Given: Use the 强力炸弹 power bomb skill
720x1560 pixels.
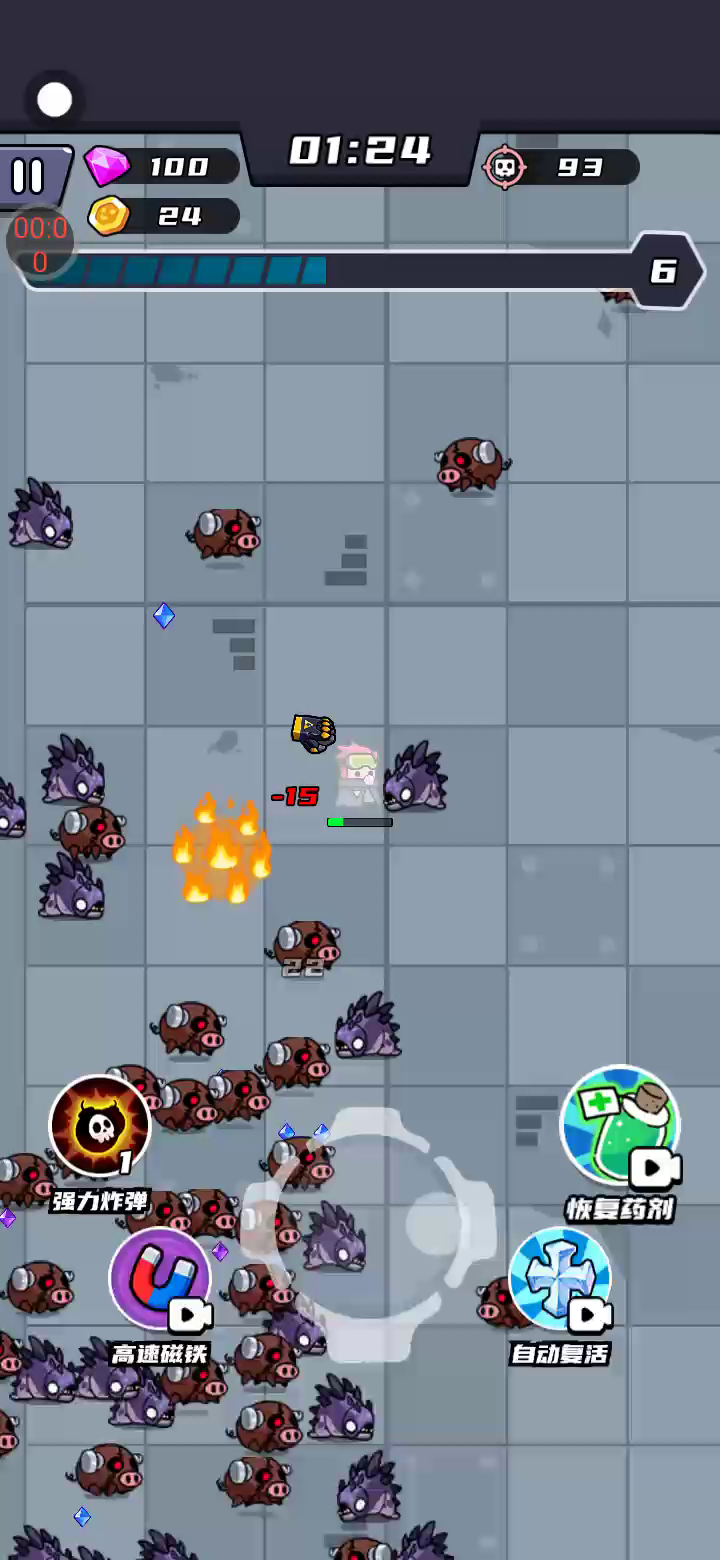Looking at the screenshot, I should [x=100, y=1126].
